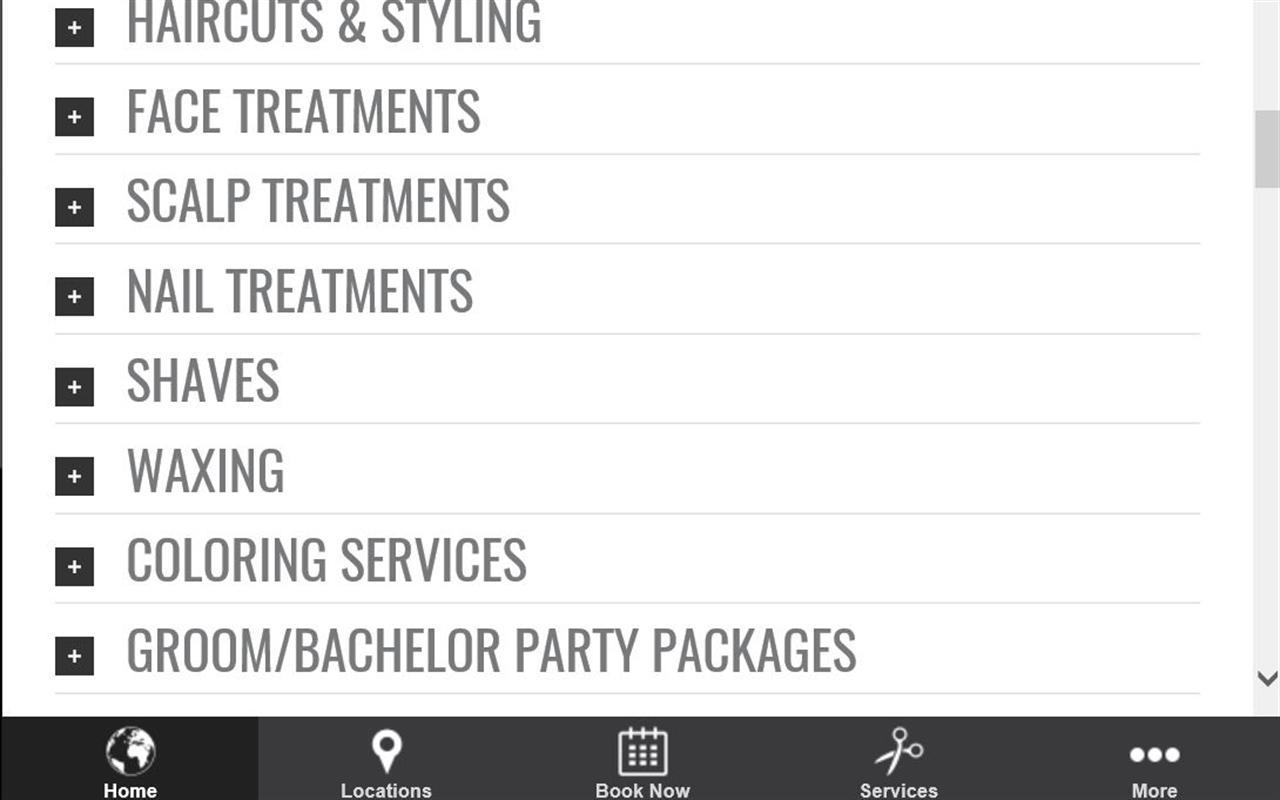The image size is (1280, 800).
Task: Expand the Coloring Services section
Action: (75, 566)
